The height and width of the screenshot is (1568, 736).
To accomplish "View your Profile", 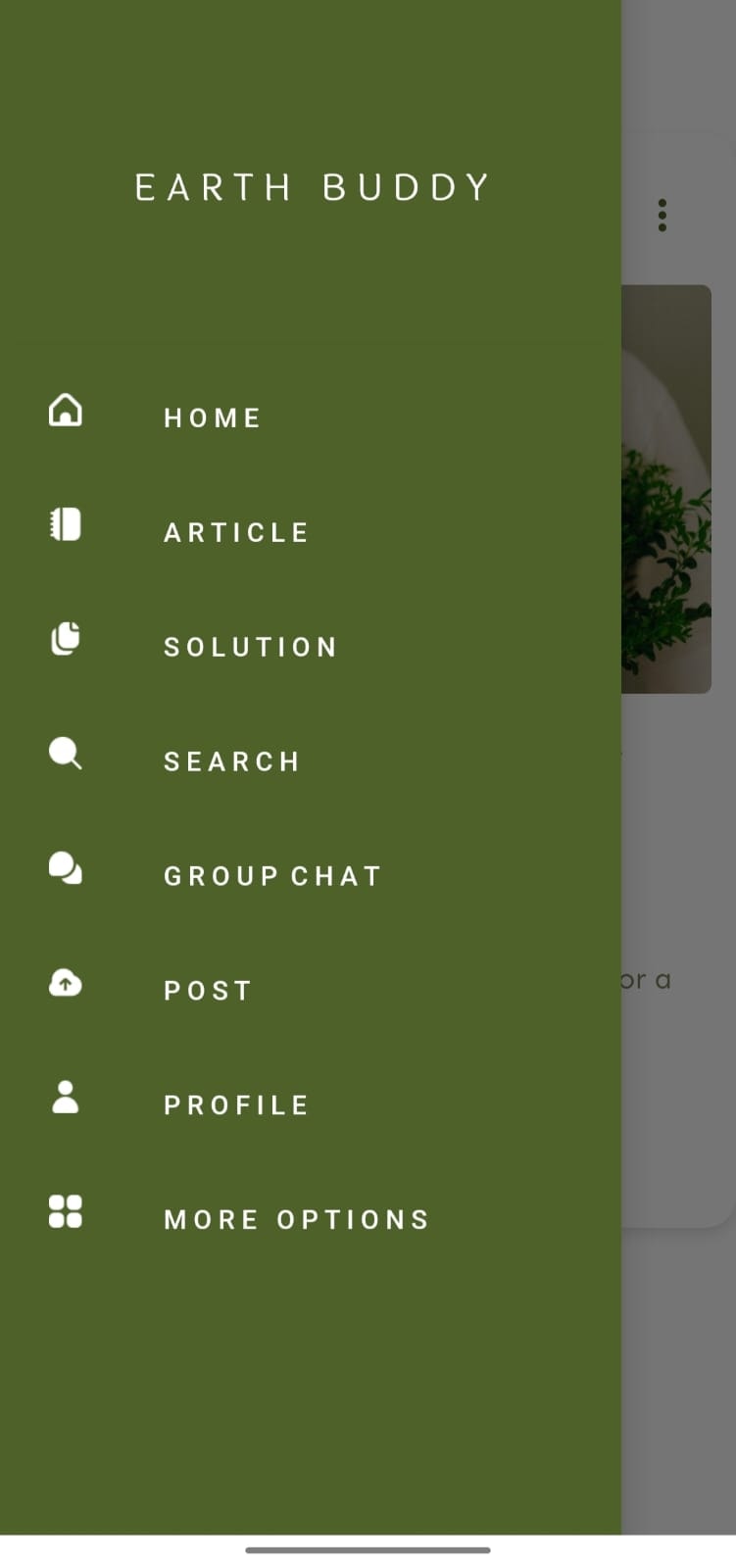I will click(x=235, y=1104).
